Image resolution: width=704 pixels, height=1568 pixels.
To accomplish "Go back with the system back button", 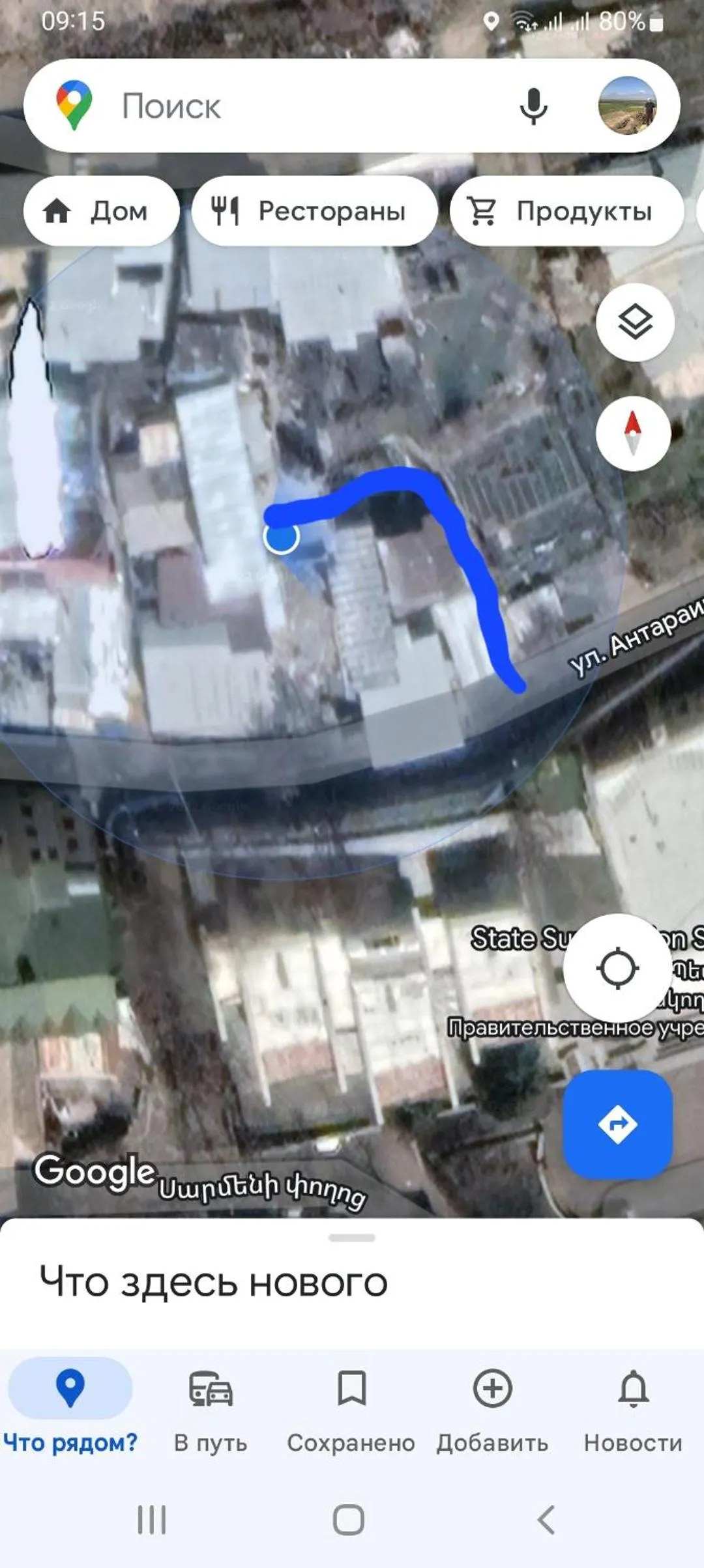I will [x=546, y=1520].
